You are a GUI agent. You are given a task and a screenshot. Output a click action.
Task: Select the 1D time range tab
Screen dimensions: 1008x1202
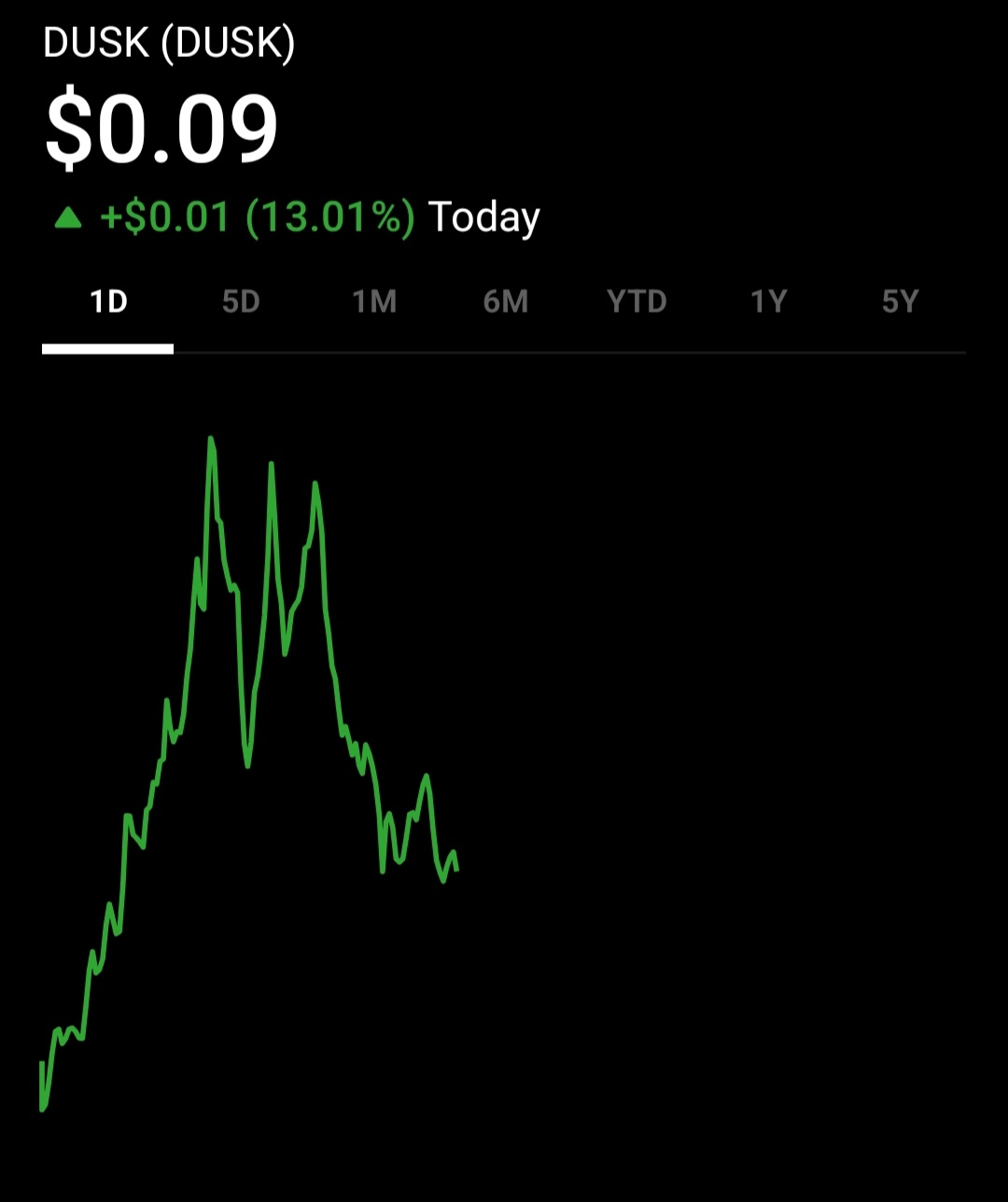[108, 302]
